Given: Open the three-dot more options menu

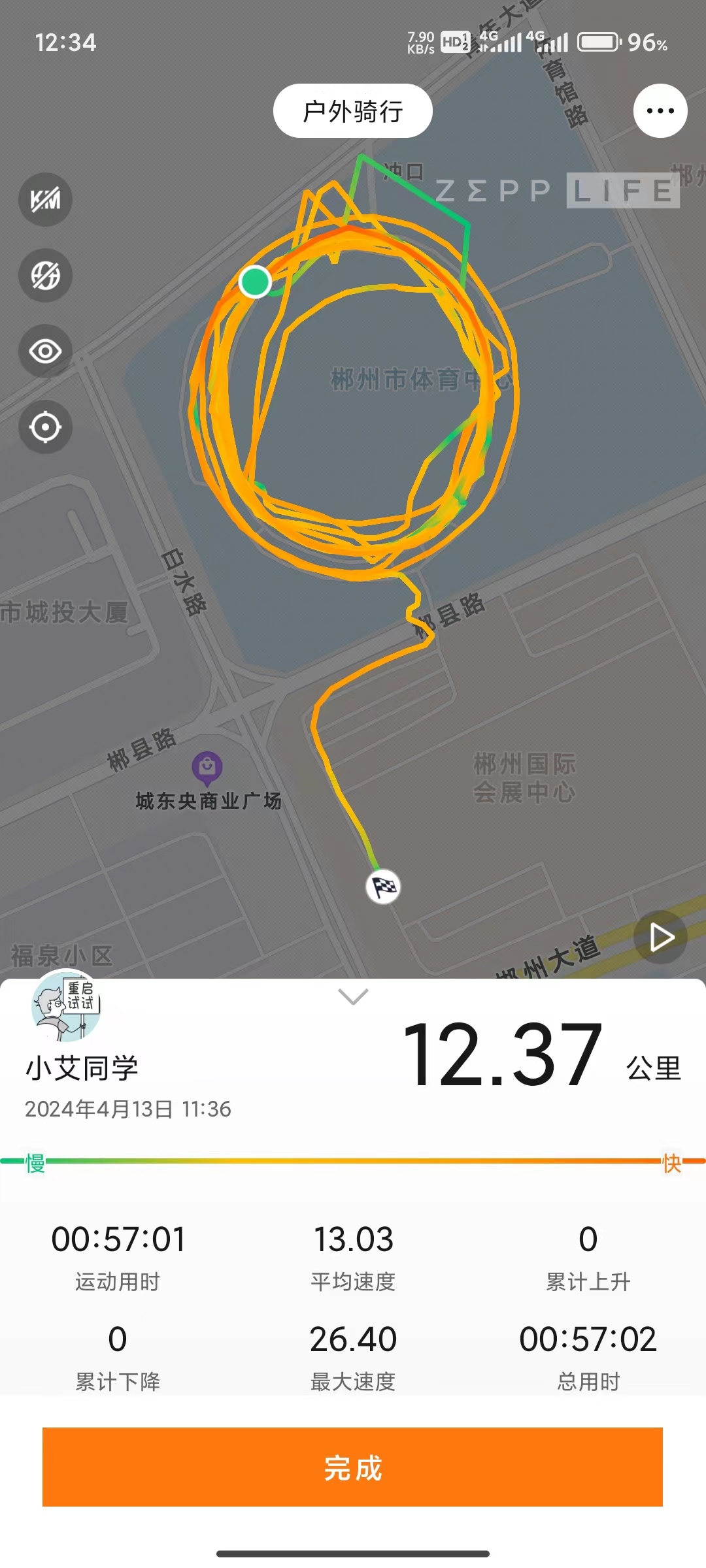Looking at the screenshot, I should 660,111.
